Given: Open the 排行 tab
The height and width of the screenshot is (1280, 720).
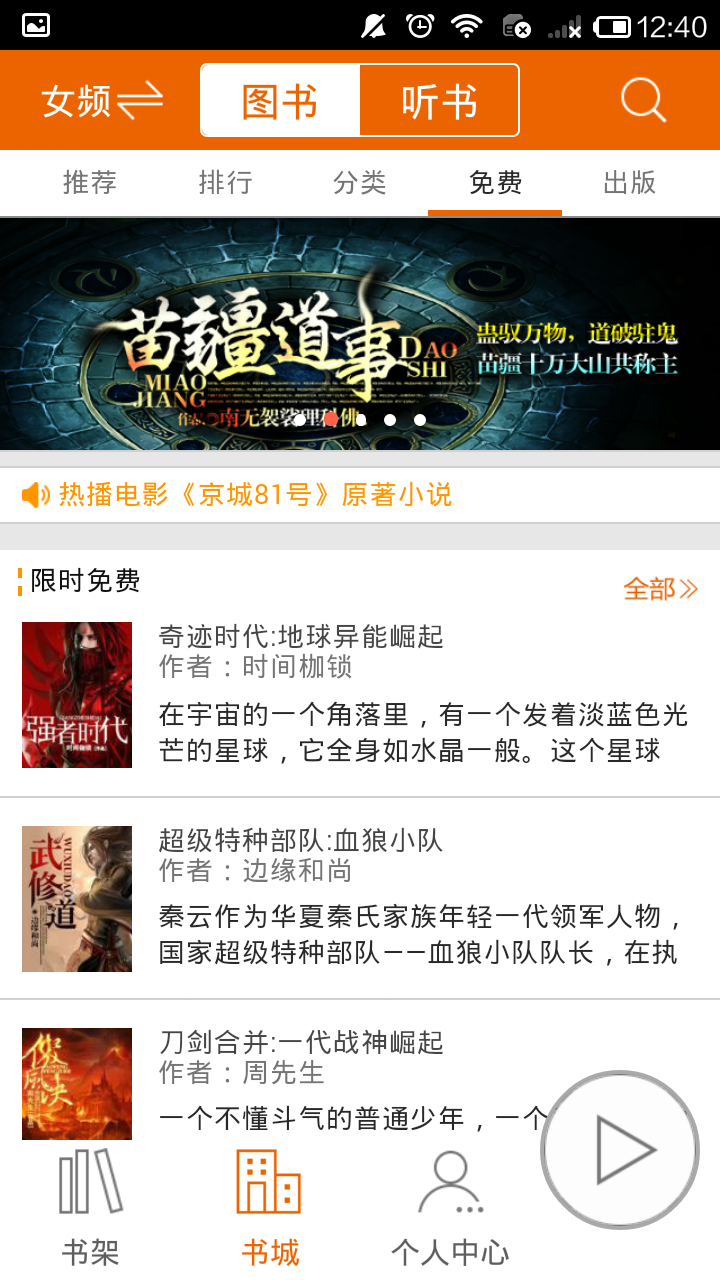Looking at the screenshot, I should click(x=225, y=183).
